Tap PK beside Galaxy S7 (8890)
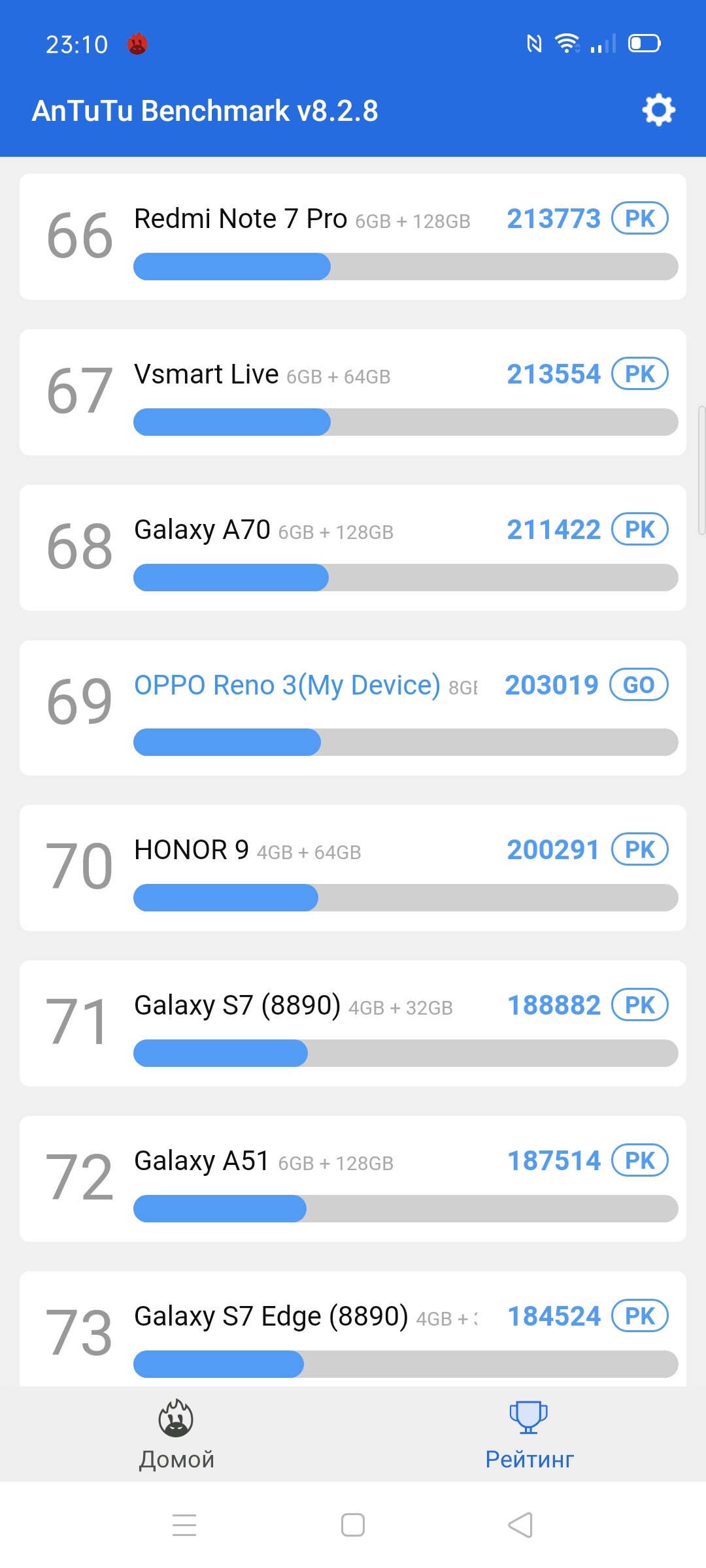Image resolution: width=706 pixels, height=1568 pixels. tap(639, 1005)
